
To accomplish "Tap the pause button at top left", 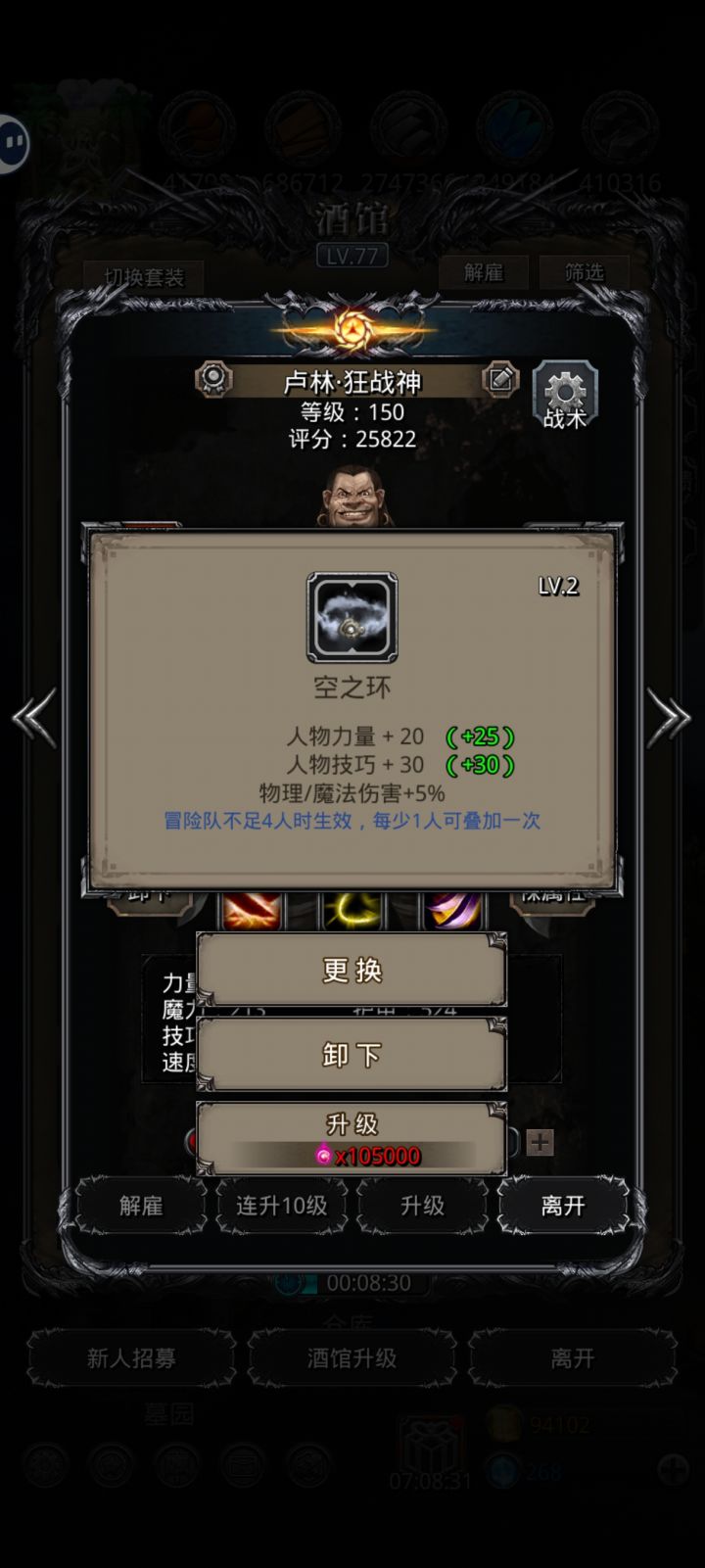I will click(x=14, y=143).
